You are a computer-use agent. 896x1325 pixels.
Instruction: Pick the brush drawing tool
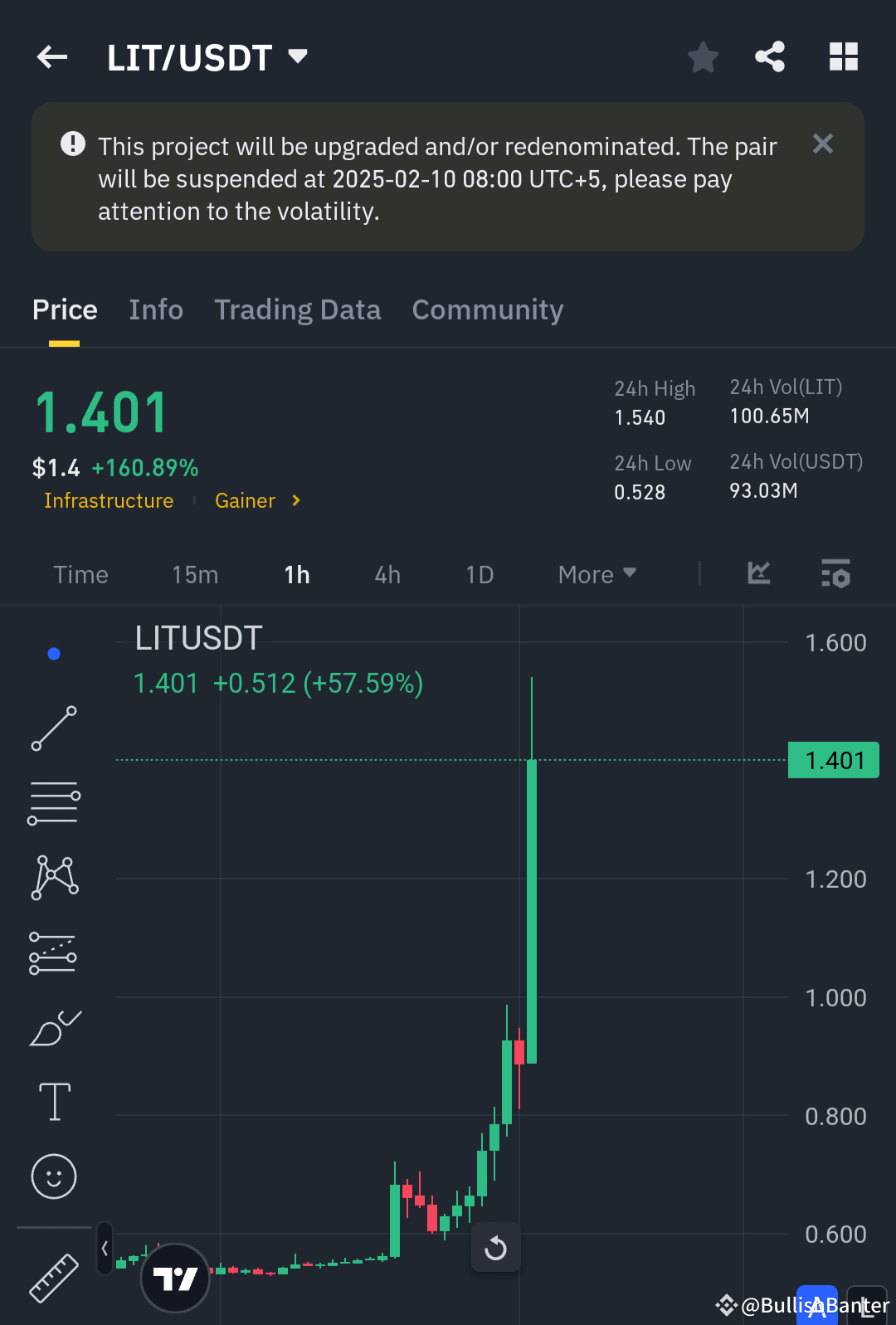click(x=53, y=1029)
